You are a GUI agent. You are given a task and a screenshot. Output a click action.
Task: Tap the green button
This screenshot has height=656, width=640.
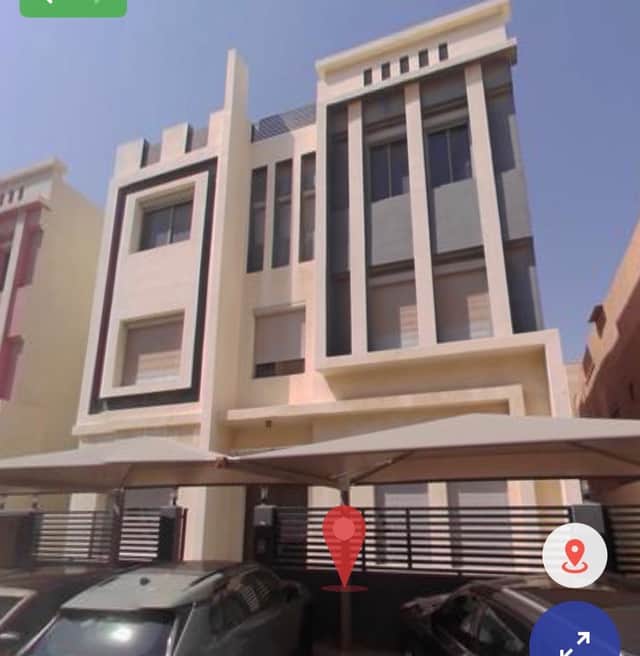(73, 6)
